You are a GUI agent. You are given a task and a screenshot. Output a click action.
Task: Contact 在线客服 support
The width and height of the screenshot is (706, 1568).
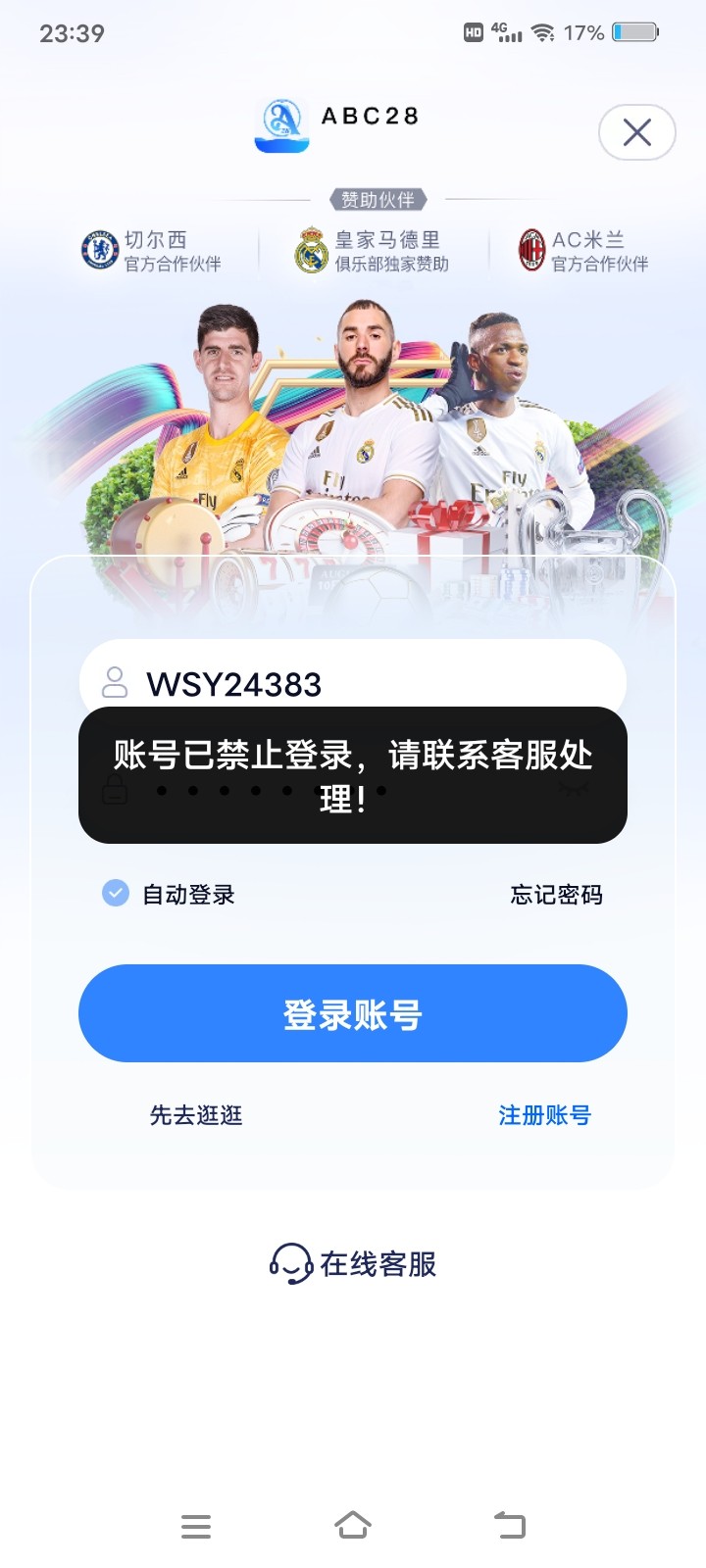tap(353, 1264)
